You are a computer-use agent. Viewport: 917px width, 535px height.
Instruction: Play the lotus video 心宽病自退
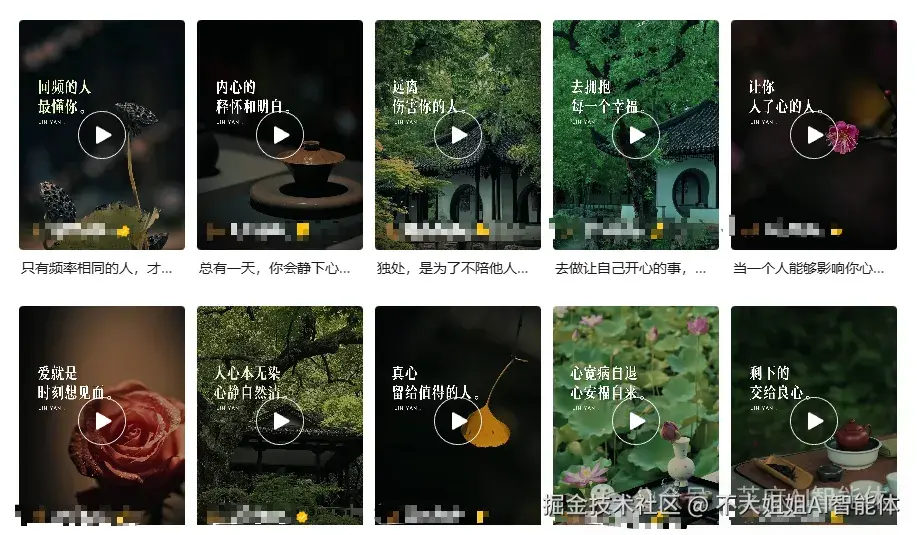pyautogui.click(x=636, y=421)
